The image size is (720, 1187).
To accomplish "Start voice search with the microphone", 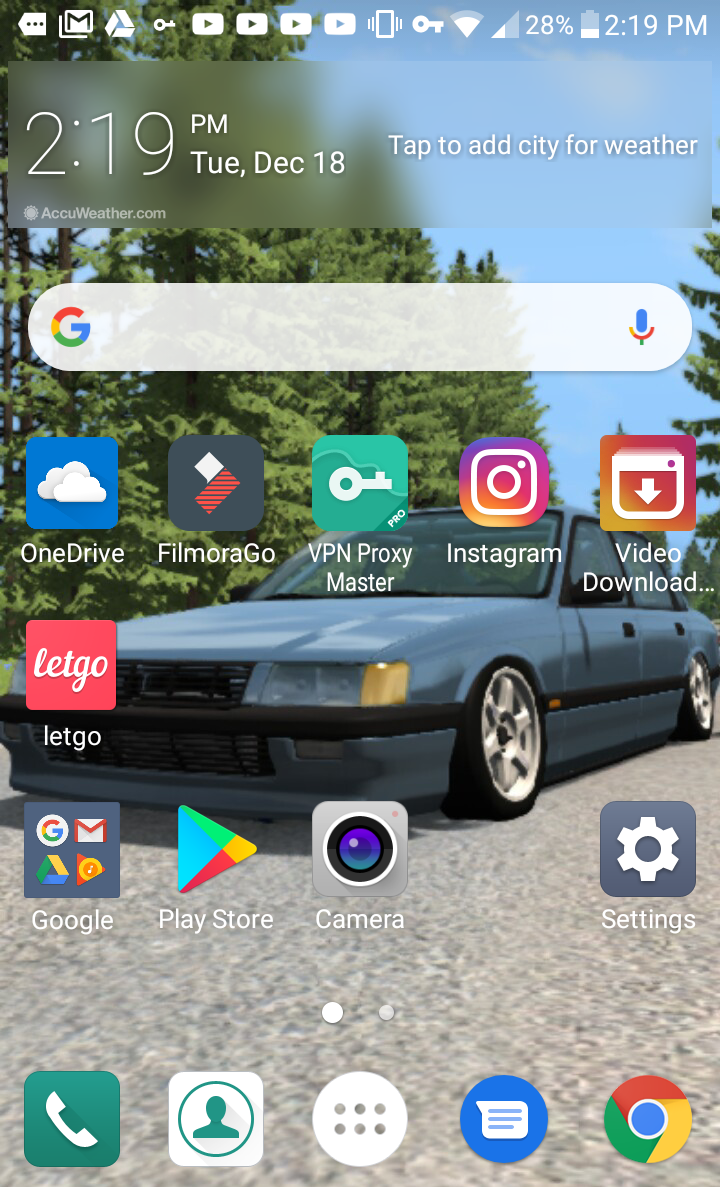I will [641, 327].
